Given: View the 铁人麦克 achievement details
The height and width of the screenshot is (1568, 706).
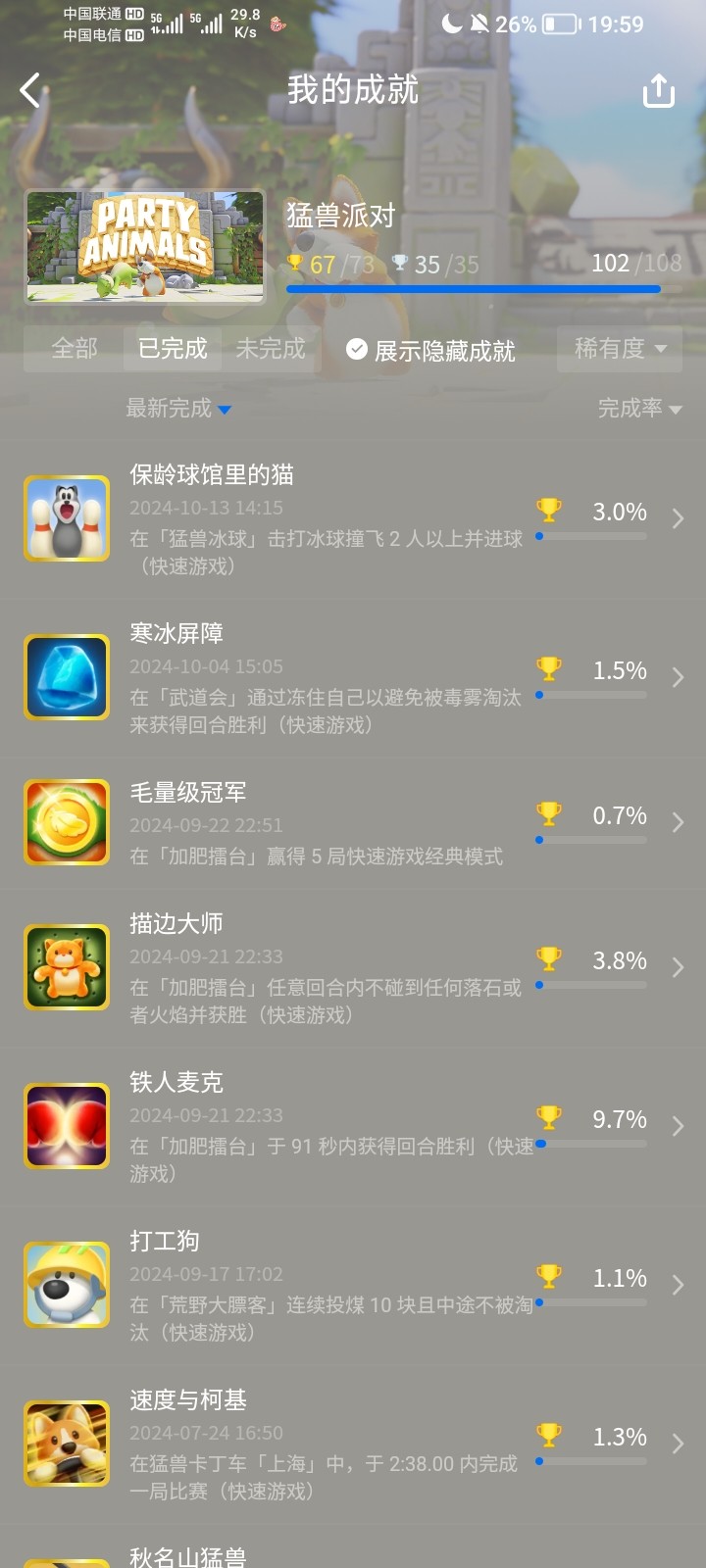Looking at the screenshot, I should (x=353, y=1126).
